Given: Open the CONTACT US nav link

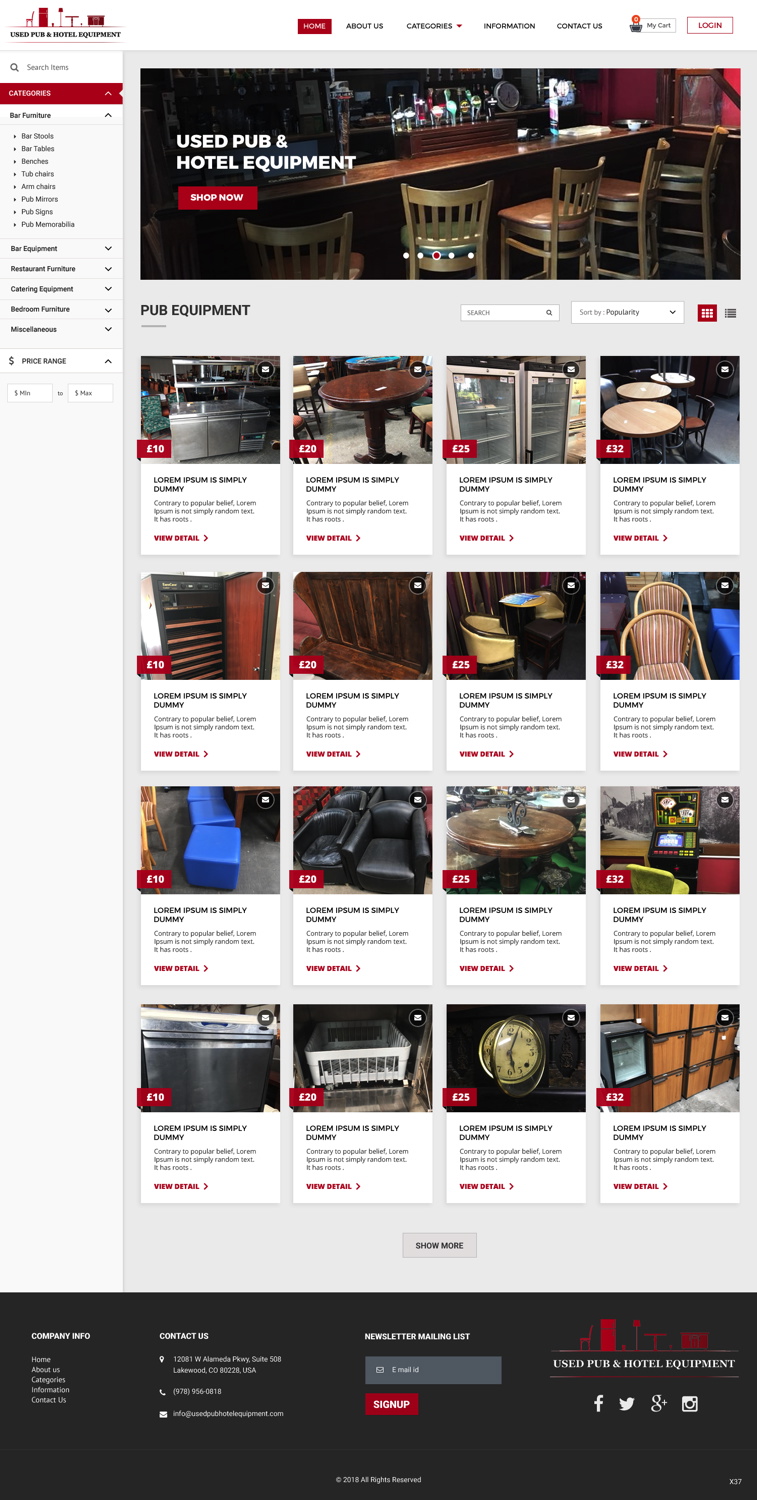Looking at the screenshot, I should (579, 26).
